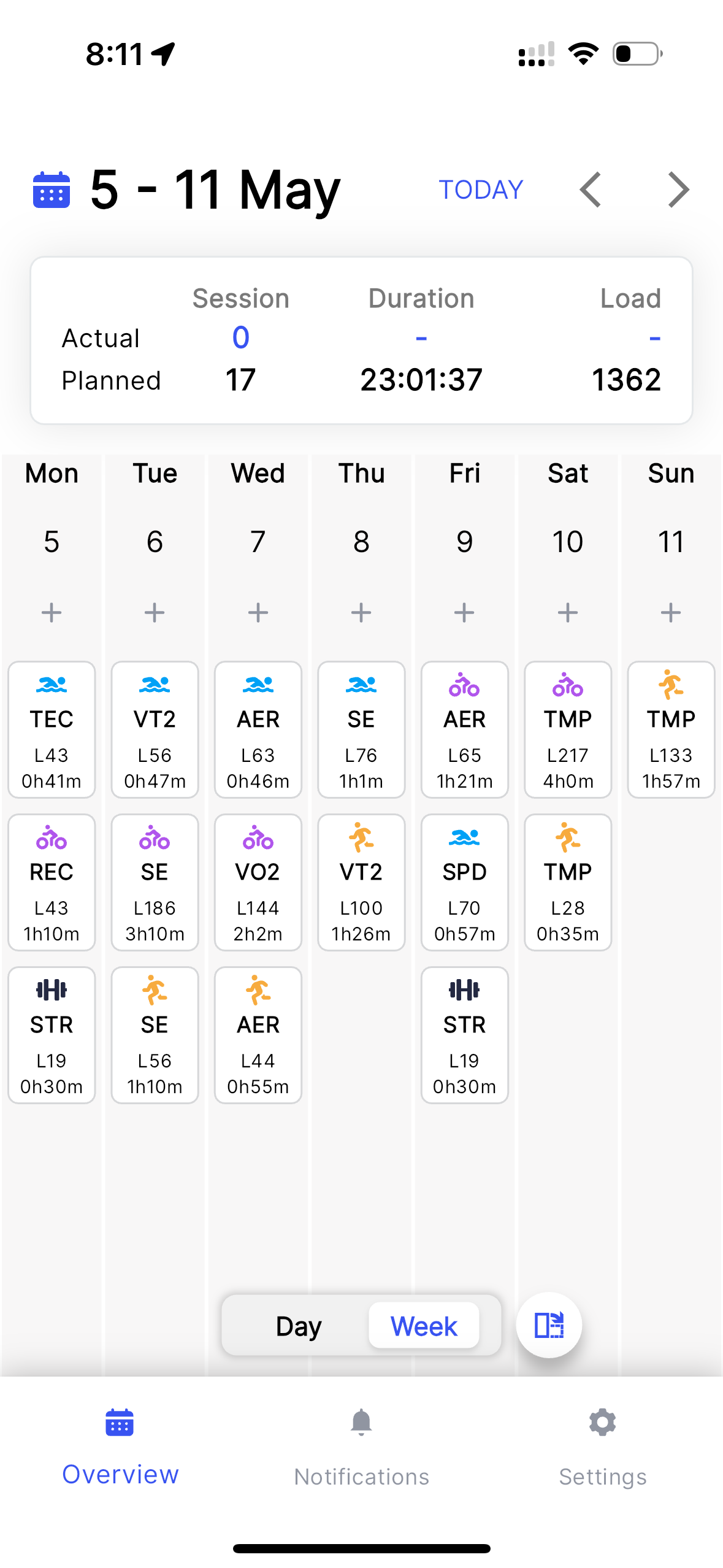Open Monday's TEC swim session

[52, 729]
